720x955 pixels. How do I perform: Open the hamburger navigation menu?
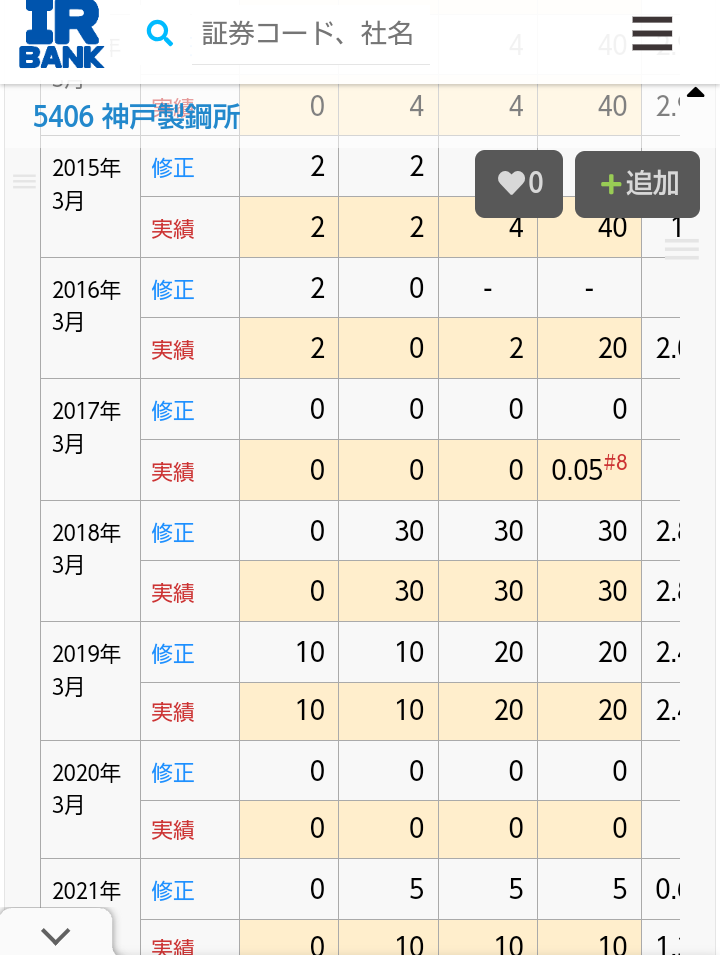652,34
